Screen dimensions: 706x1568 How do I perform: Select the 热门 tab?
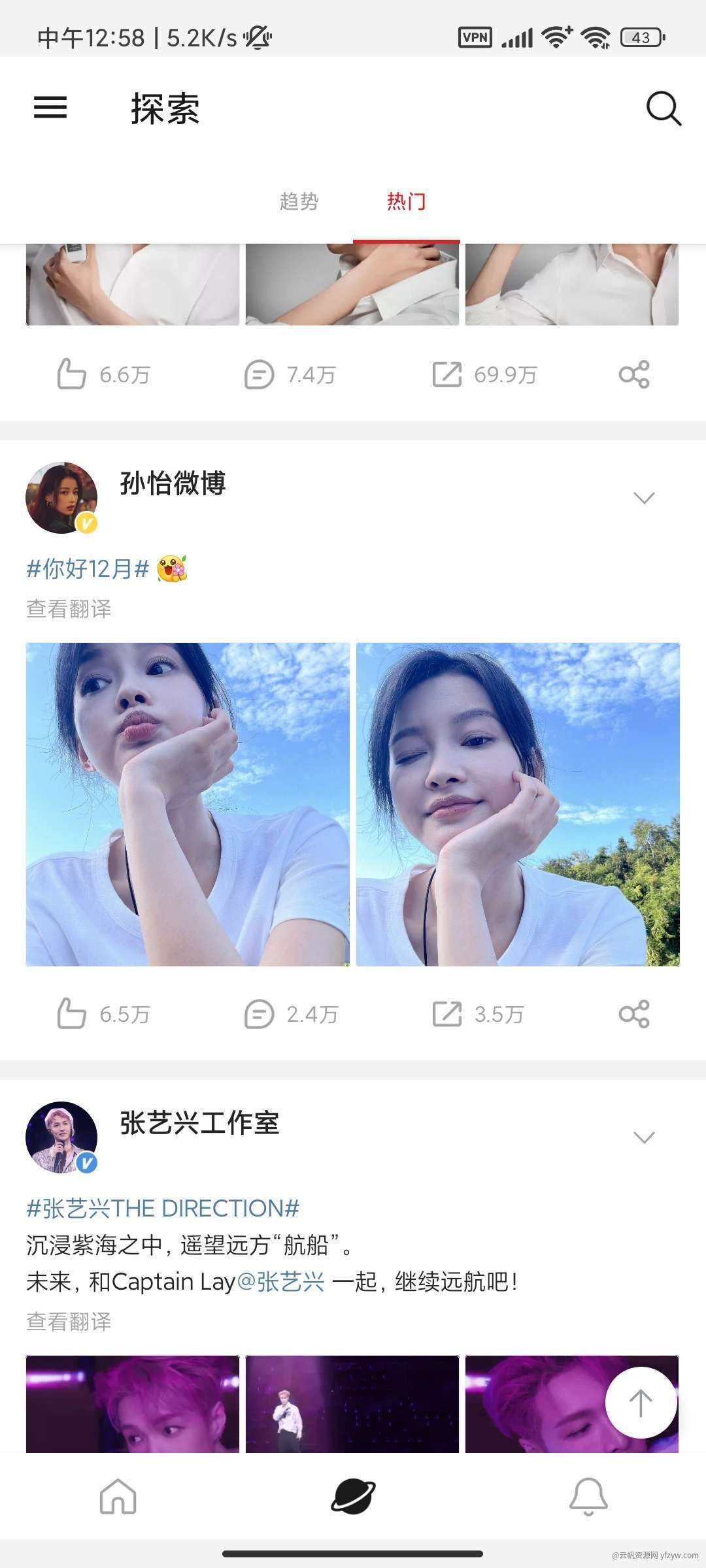pos(406,201)
